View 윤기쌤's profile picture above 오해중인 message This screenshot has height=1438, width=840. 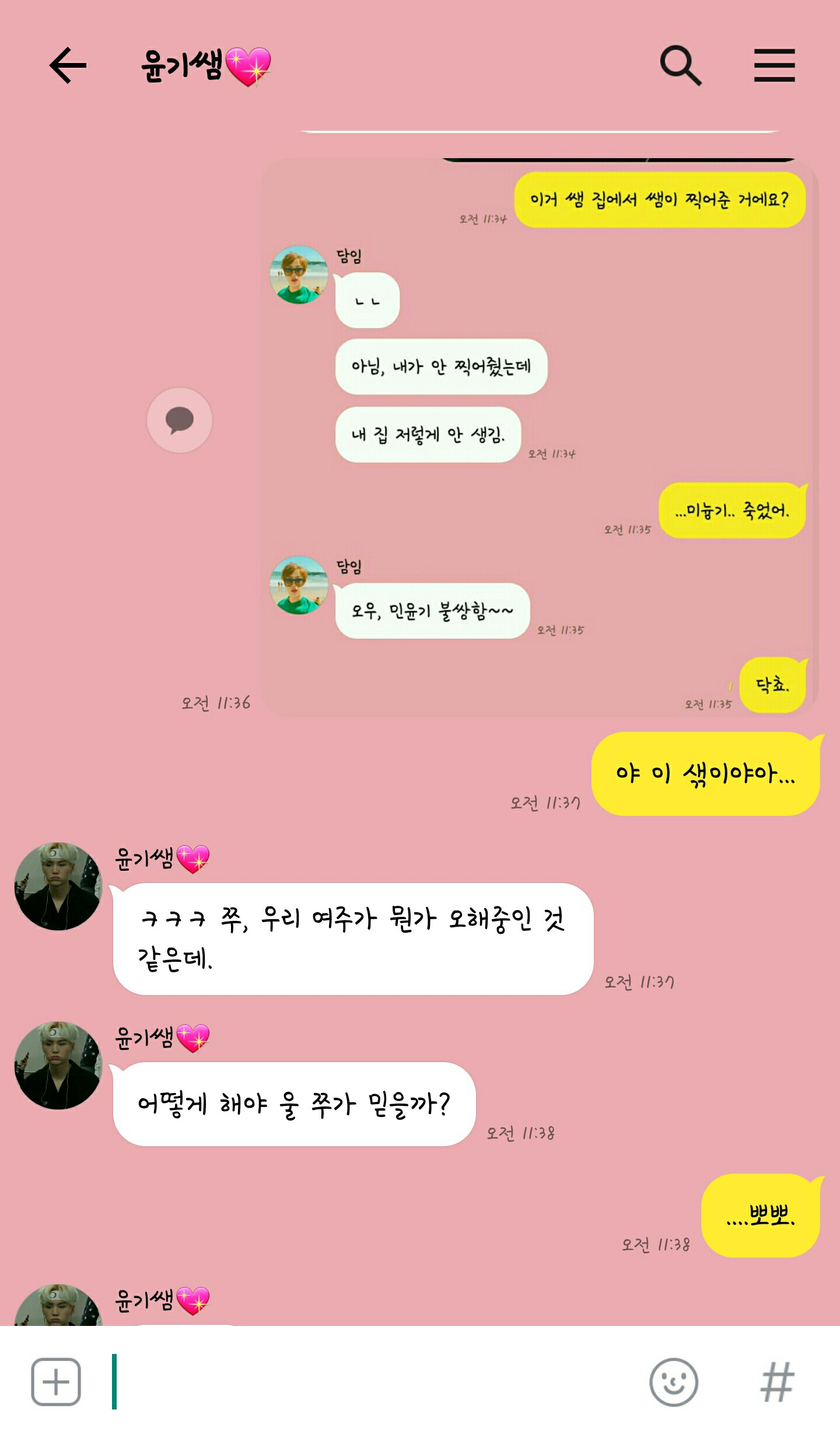(58, 886)
